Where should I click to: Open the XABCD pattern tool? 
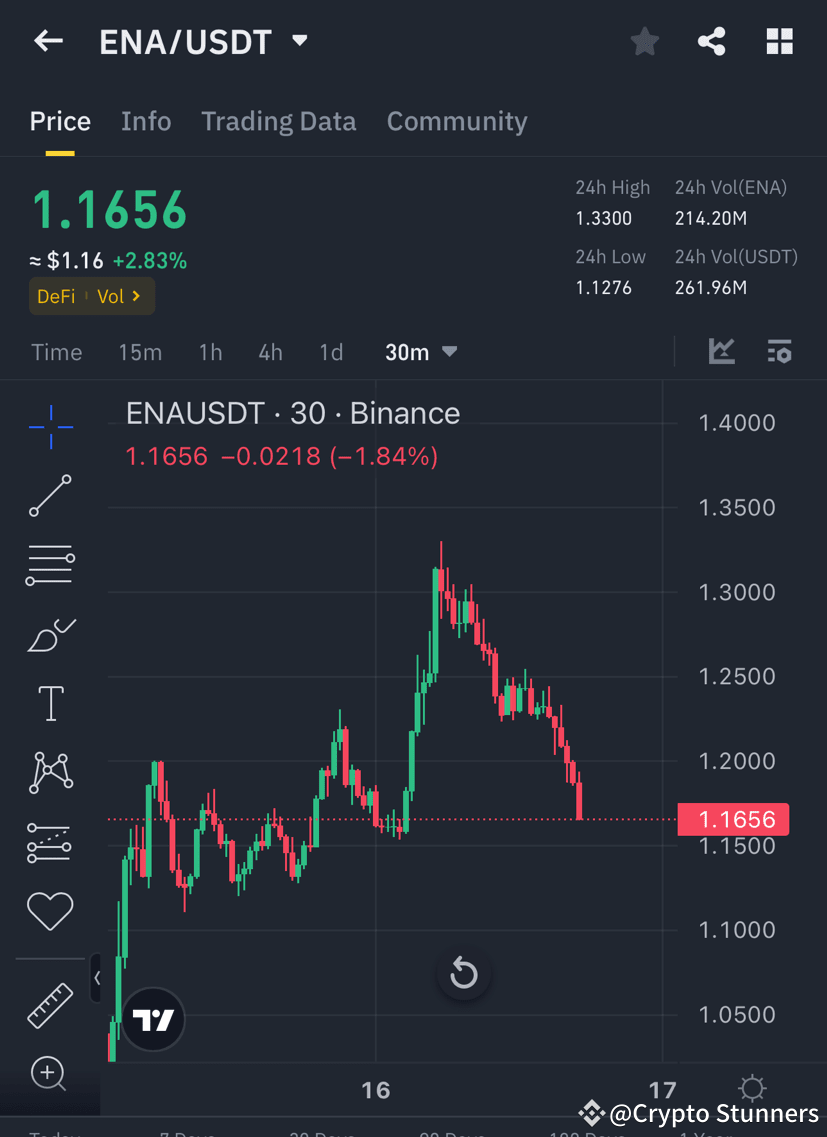(x=50, y=772)
